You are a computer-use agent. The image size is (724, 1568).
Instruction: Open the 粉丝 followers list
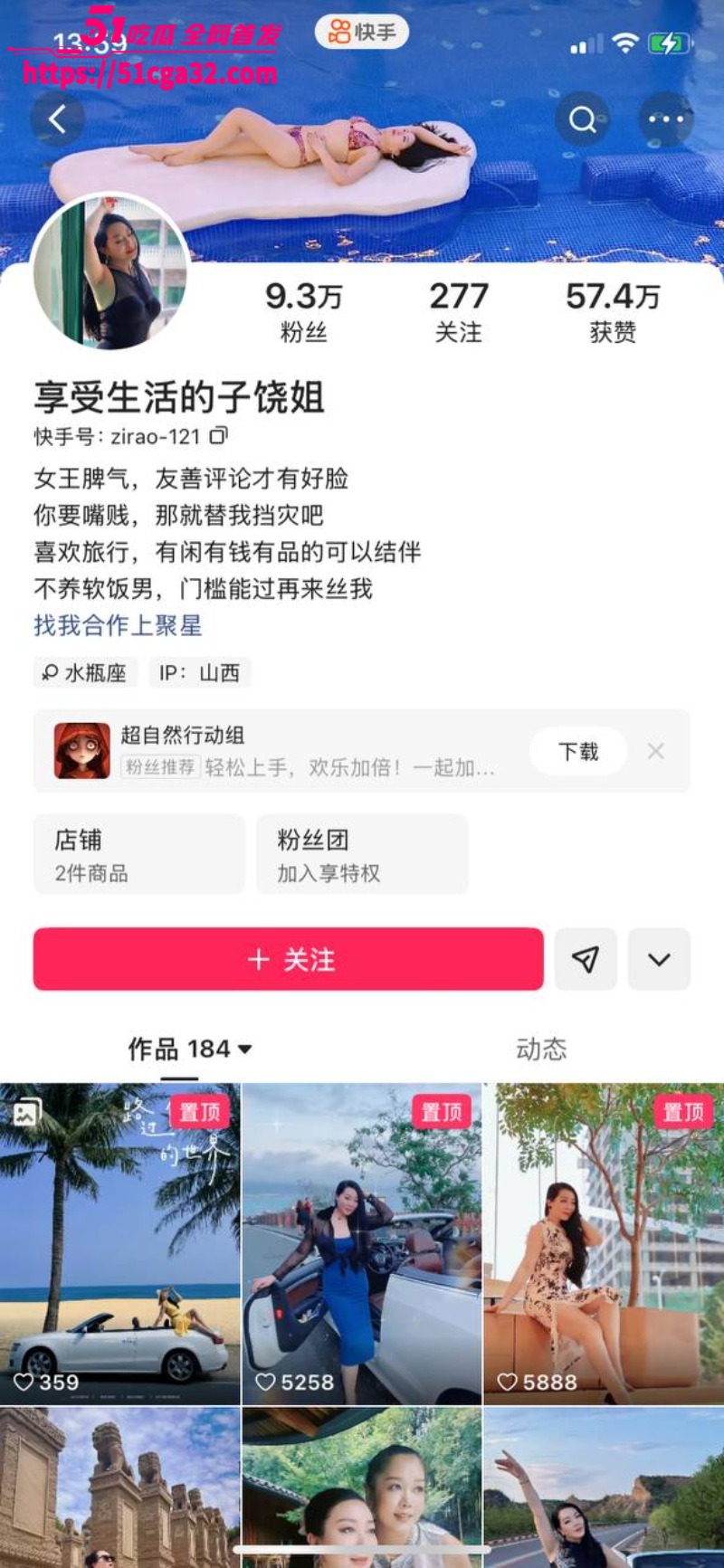tap(303, 311)
